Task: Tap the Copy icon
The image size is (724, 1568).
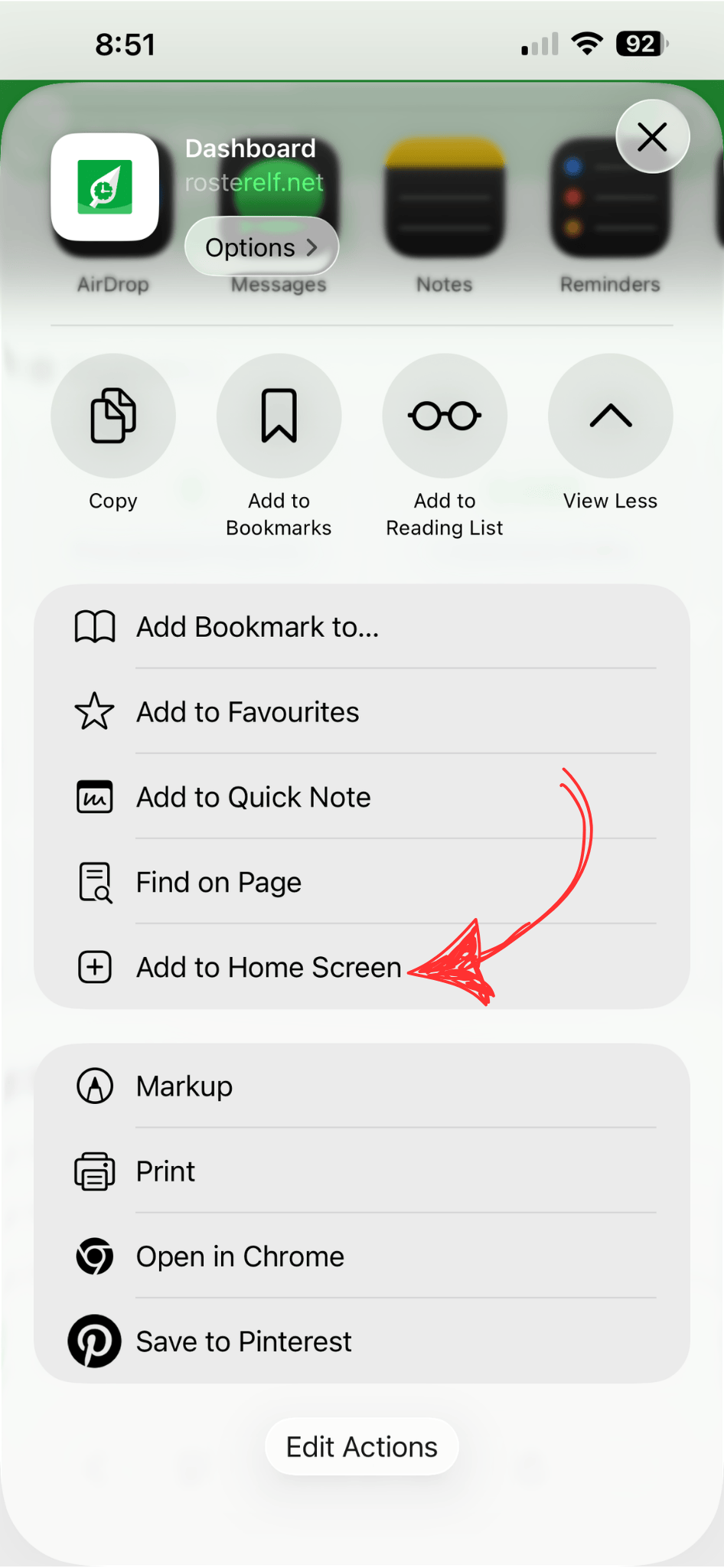Action: (113, 416)
